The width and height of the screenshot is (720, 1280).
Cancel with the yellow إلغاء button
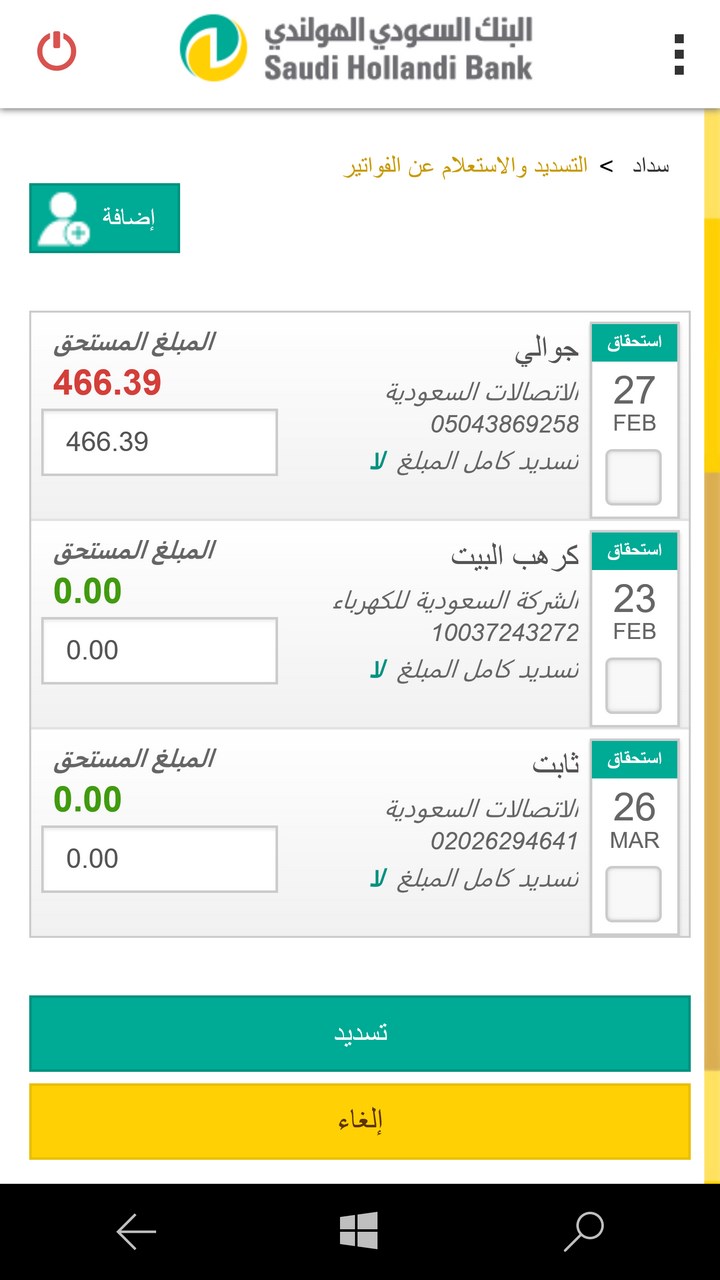coord(360,1121)
